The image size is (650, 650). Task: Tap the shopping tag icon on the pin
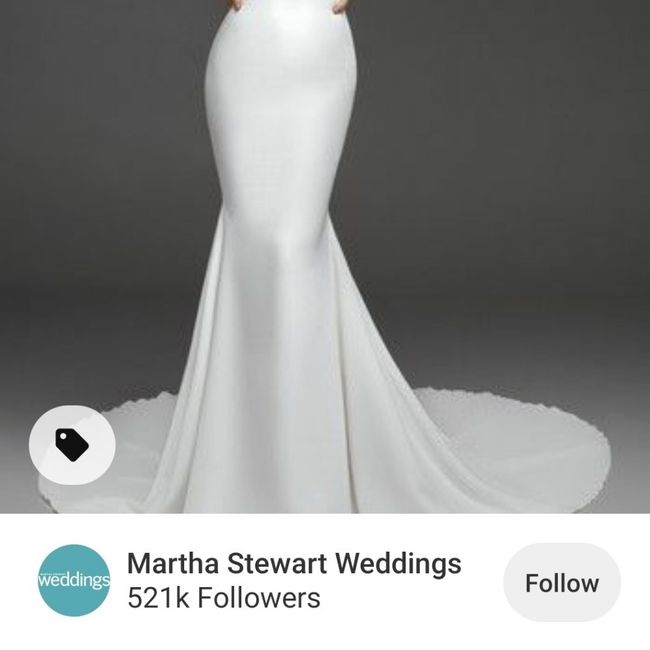coord(72,445)
